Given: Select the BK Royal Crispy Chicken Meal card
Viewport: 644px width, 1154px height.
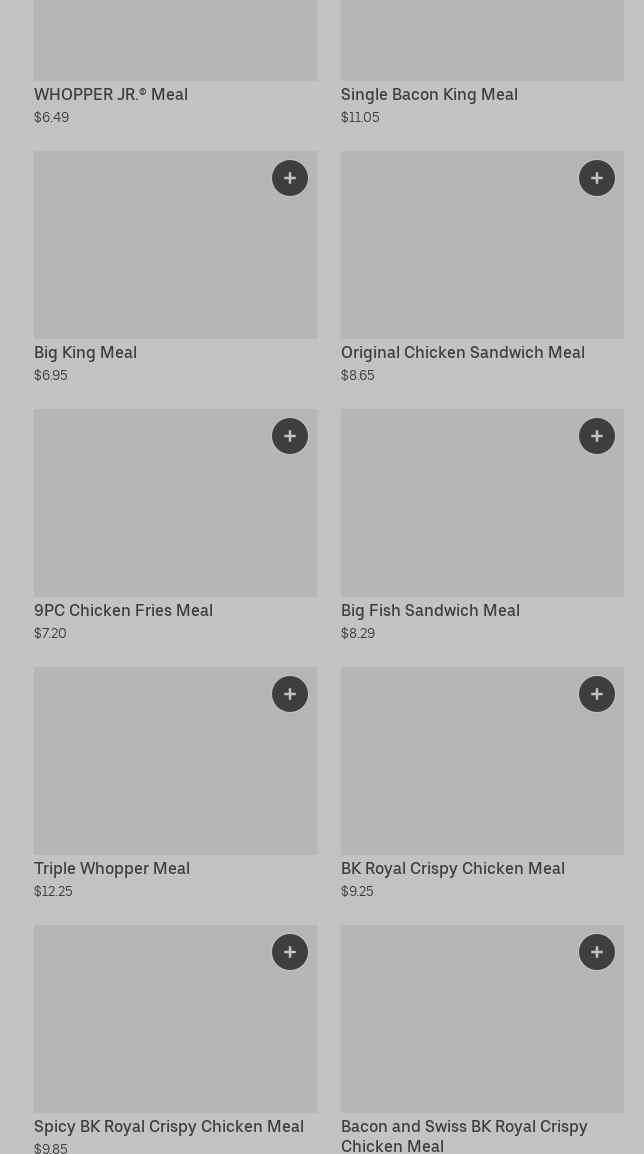Looking at the screenshot, I should [462, 780].
